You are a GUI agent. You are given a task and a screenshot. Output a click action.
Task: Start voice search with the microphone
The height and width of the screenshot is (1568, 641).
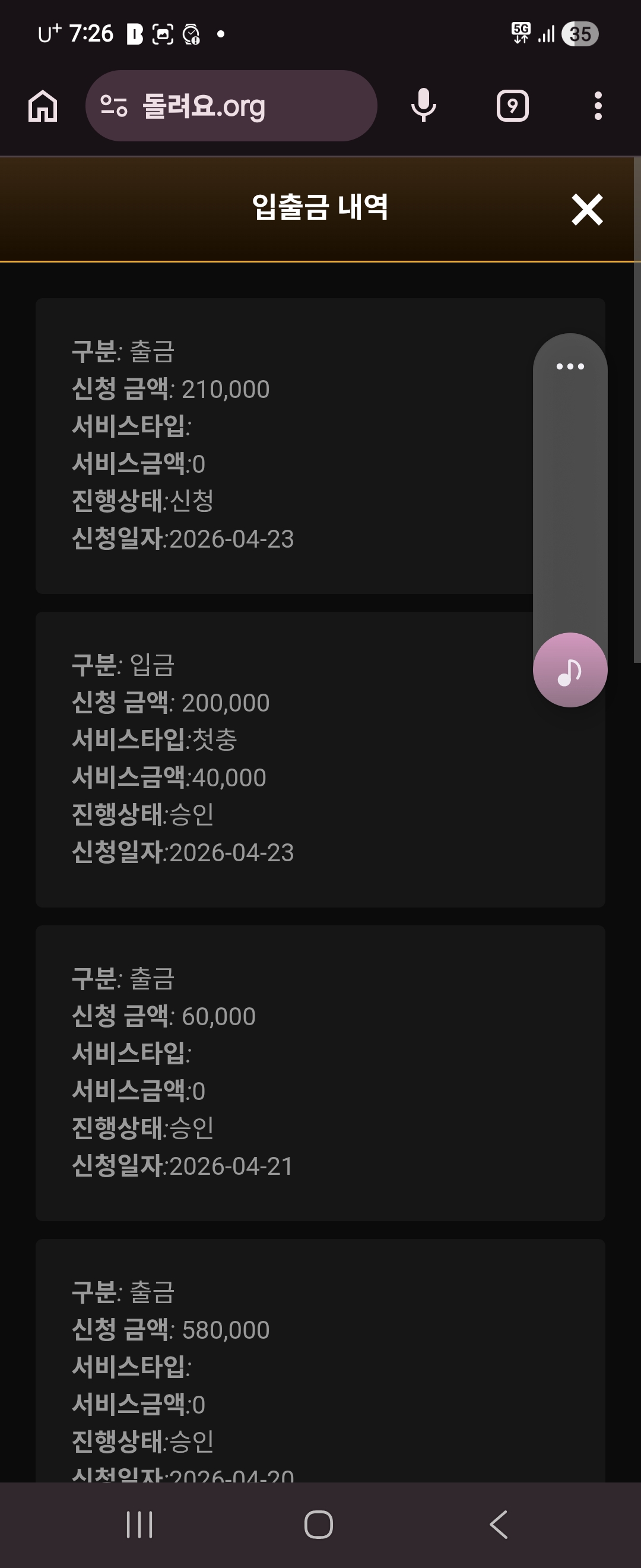[423, 106]
